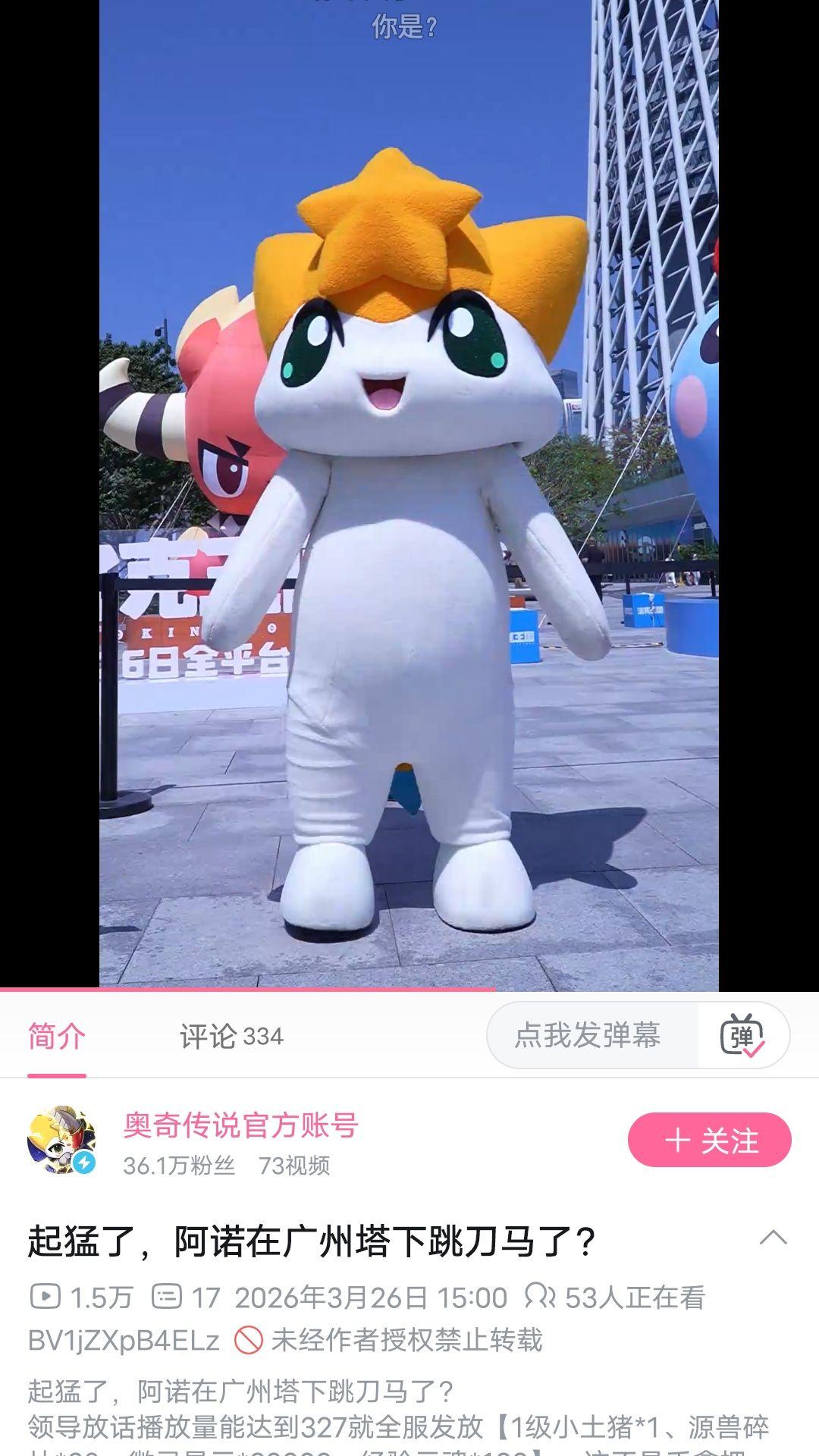Open the uploader name 奥奇传说官方账号
The image size is (819, 1456).
(240, 1125)
